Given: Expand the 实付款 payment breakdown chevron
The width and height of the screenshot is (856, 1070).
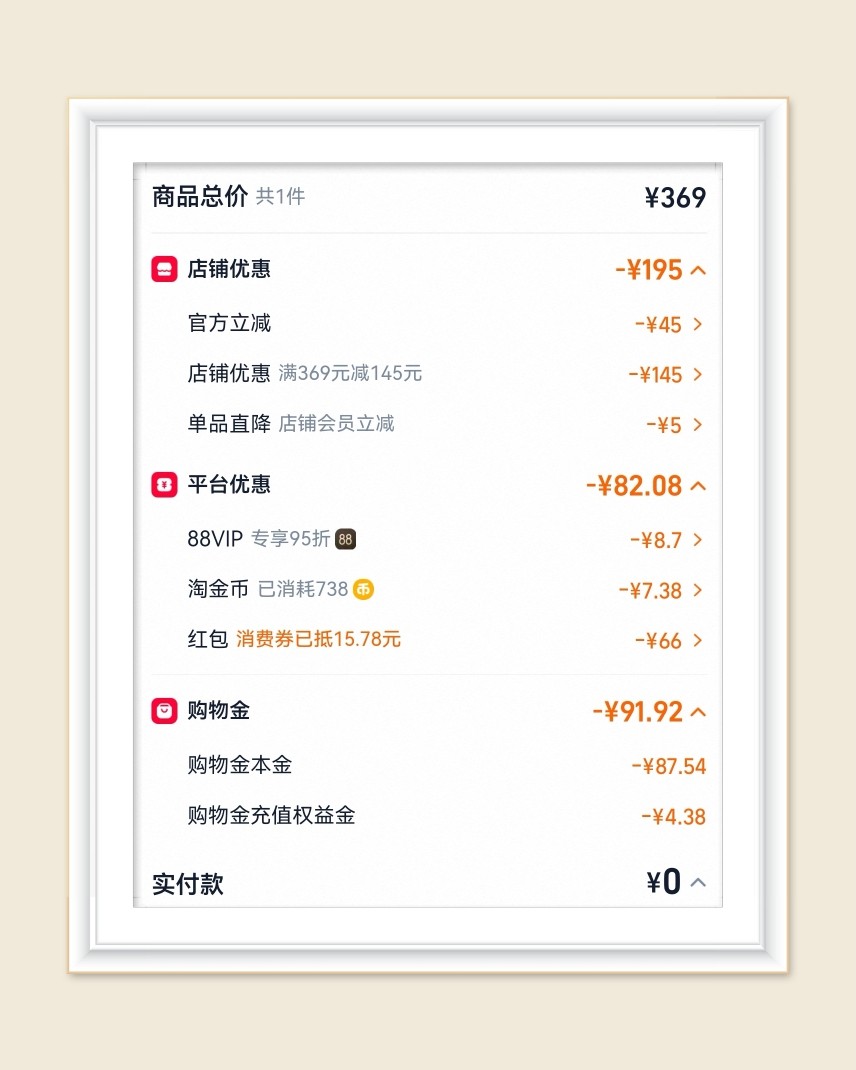Looking at the screenshot, I should 699,884.
